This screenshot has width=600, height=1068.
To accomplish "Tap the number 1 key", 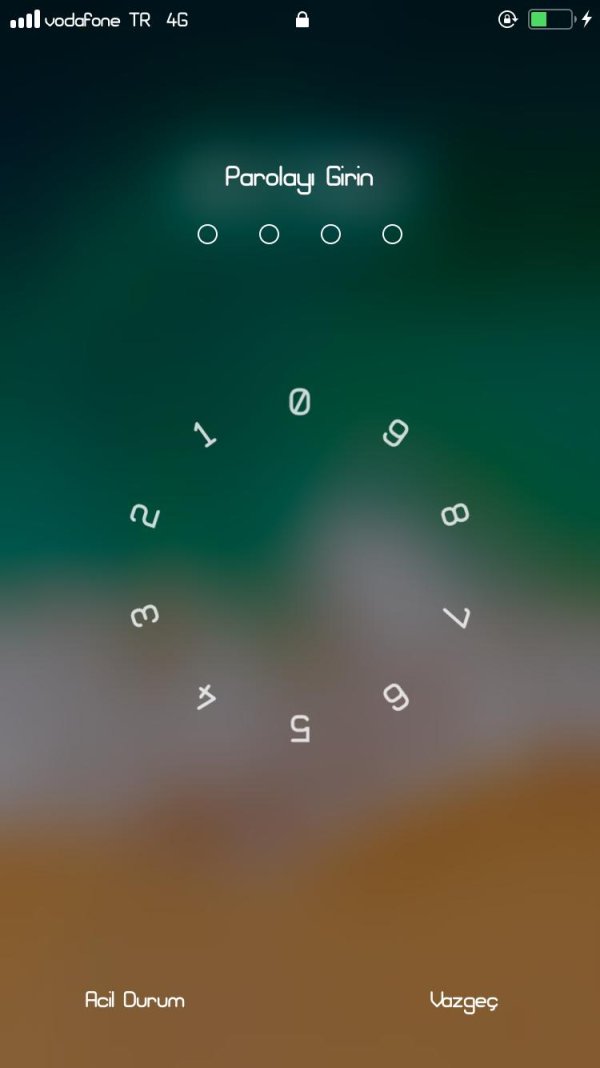I will [205, 433].
